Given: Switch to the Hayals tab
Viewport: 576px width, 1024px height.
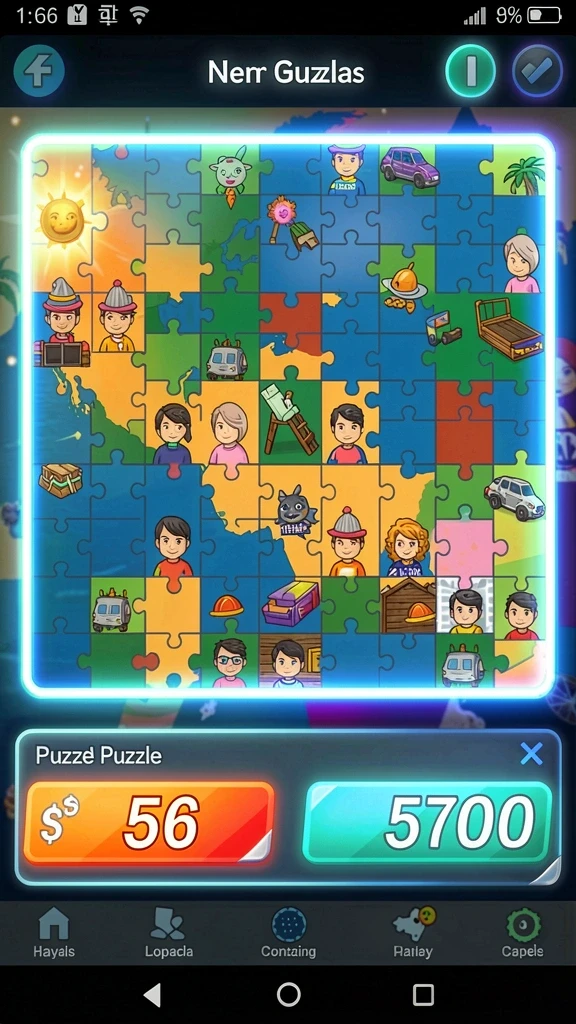Looking at the screenshot, I should click(54, 933).
